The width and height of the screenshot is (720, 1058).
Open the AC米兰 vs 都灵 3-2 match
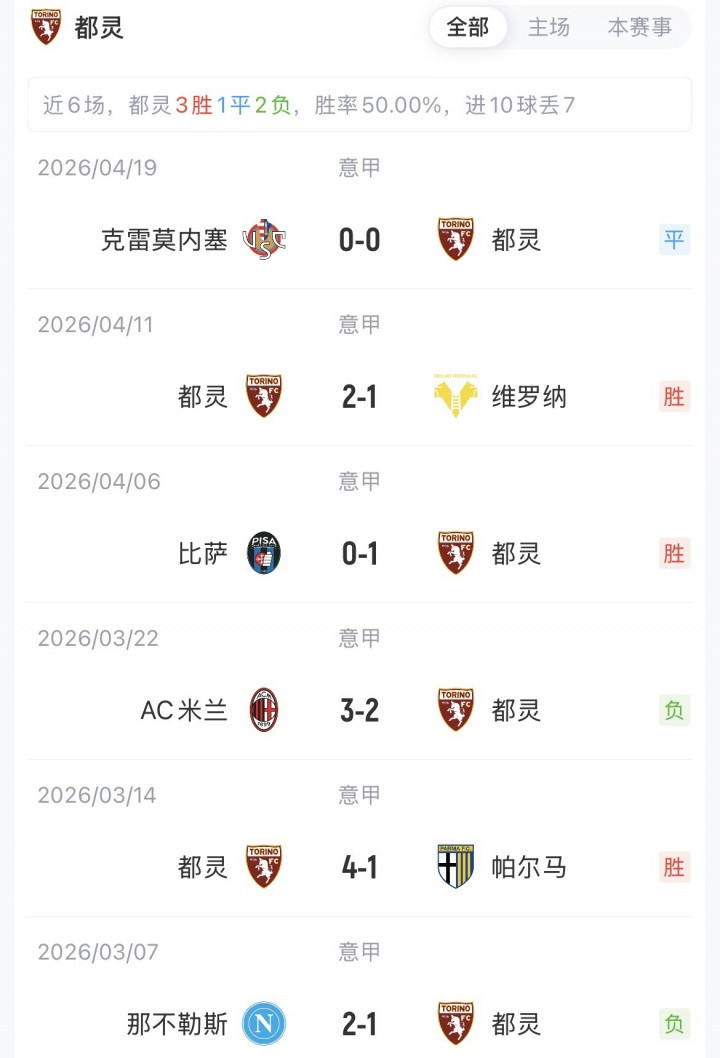(x=360, y=710)
